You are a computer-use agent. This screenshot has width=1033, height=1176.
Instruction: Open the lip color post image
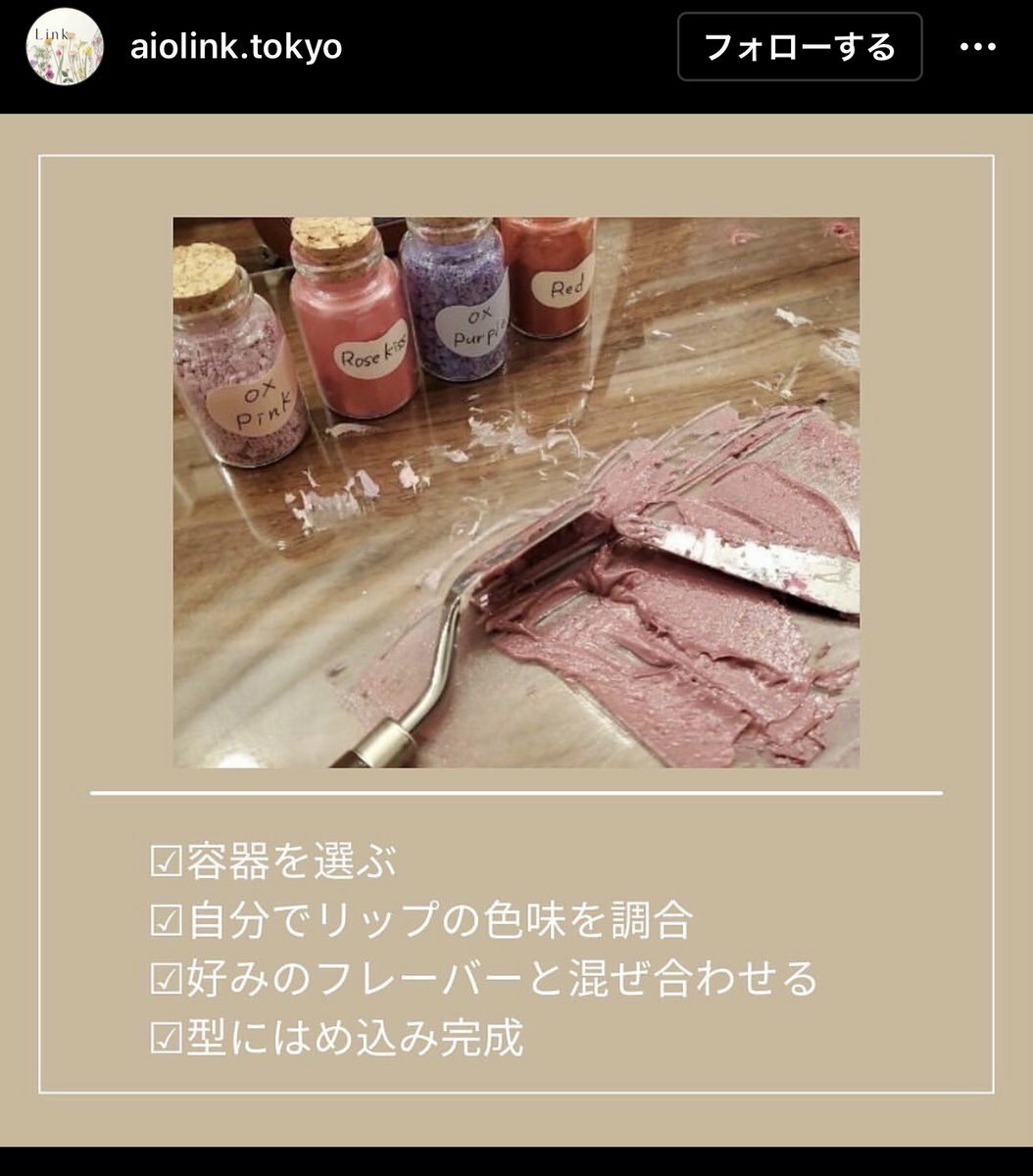tap(516, 492)
